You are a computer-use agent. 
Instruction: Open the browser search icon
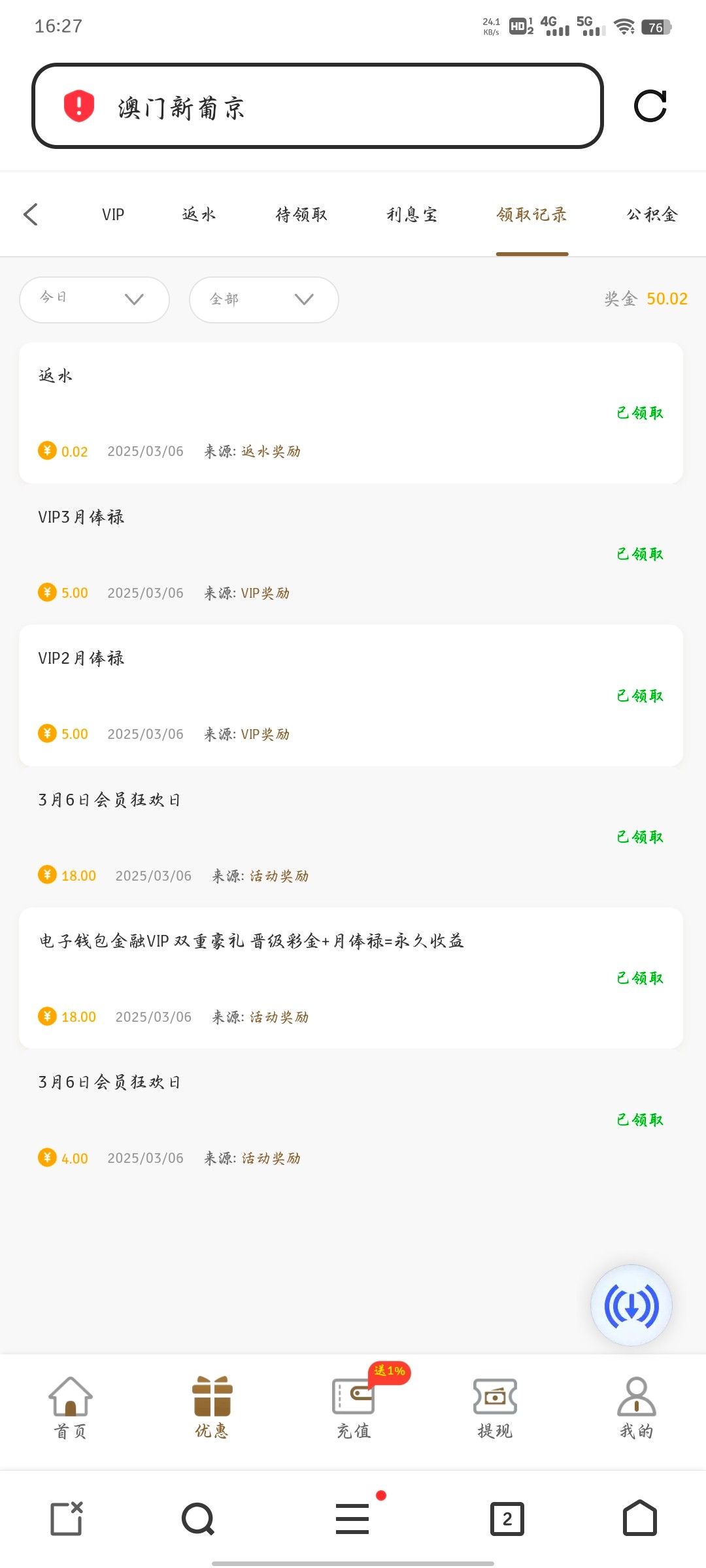pos(198,1518)
